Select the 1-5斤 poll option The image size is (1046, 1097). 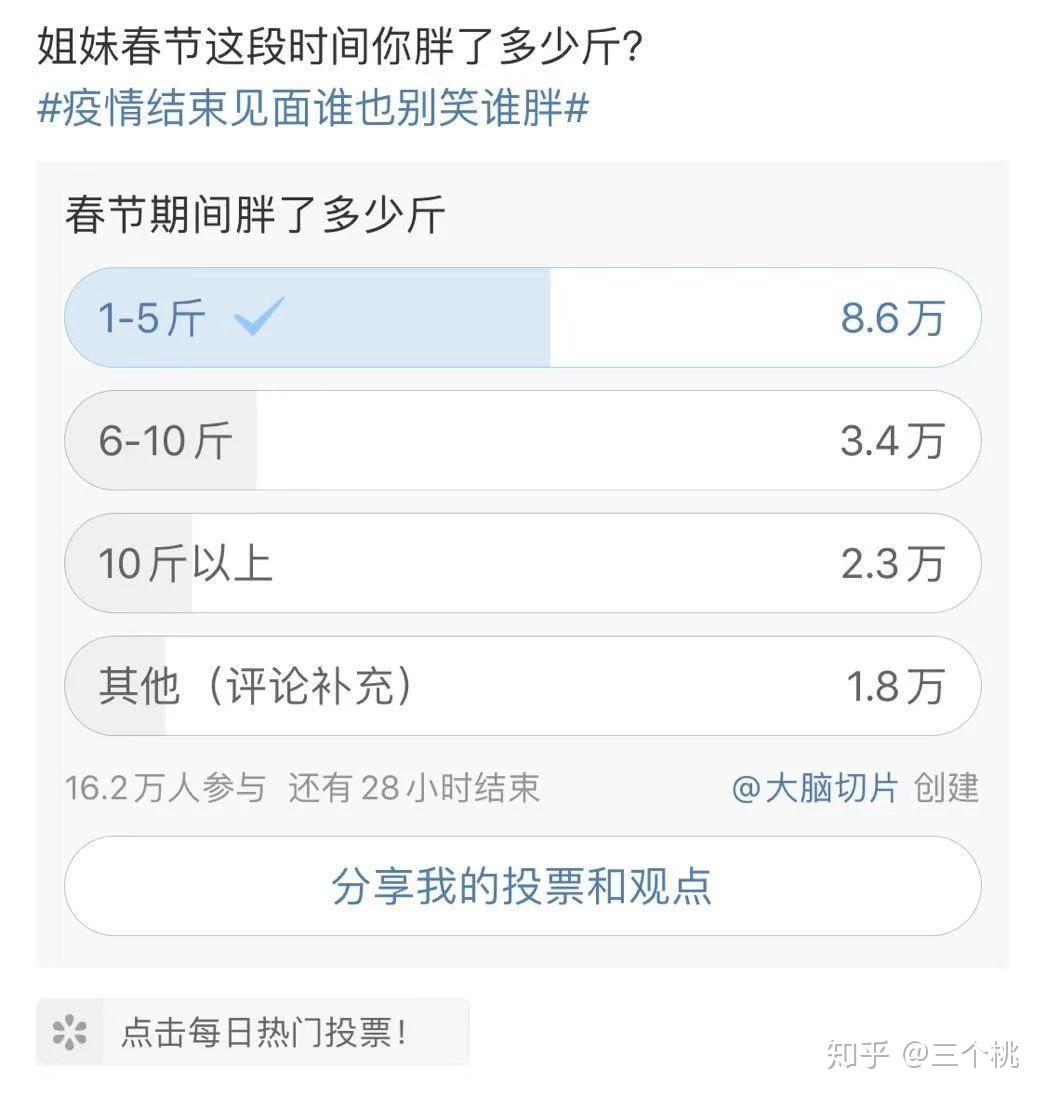[523, 318]
